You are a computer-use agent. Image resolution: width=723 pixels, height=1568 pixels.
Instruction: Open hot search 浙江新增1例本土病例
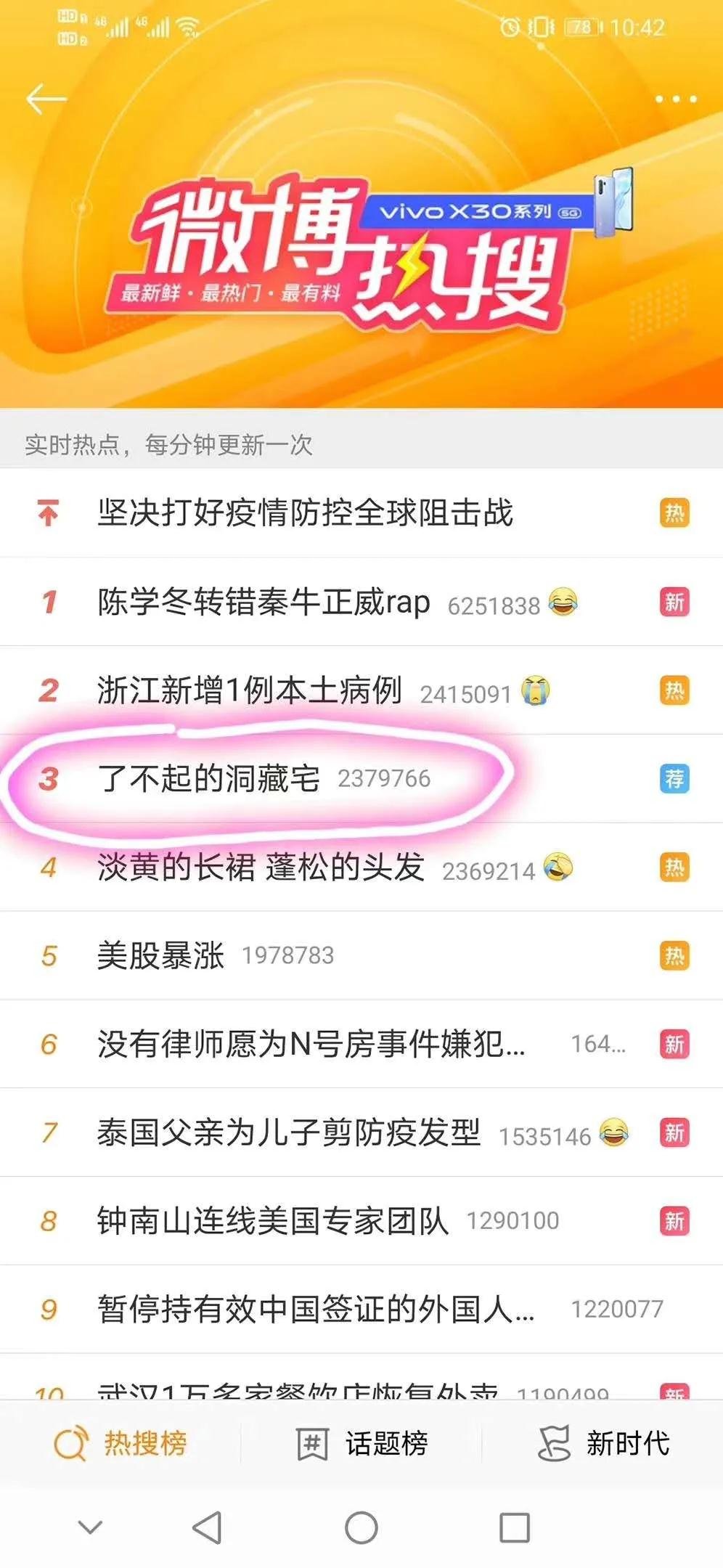249,690
